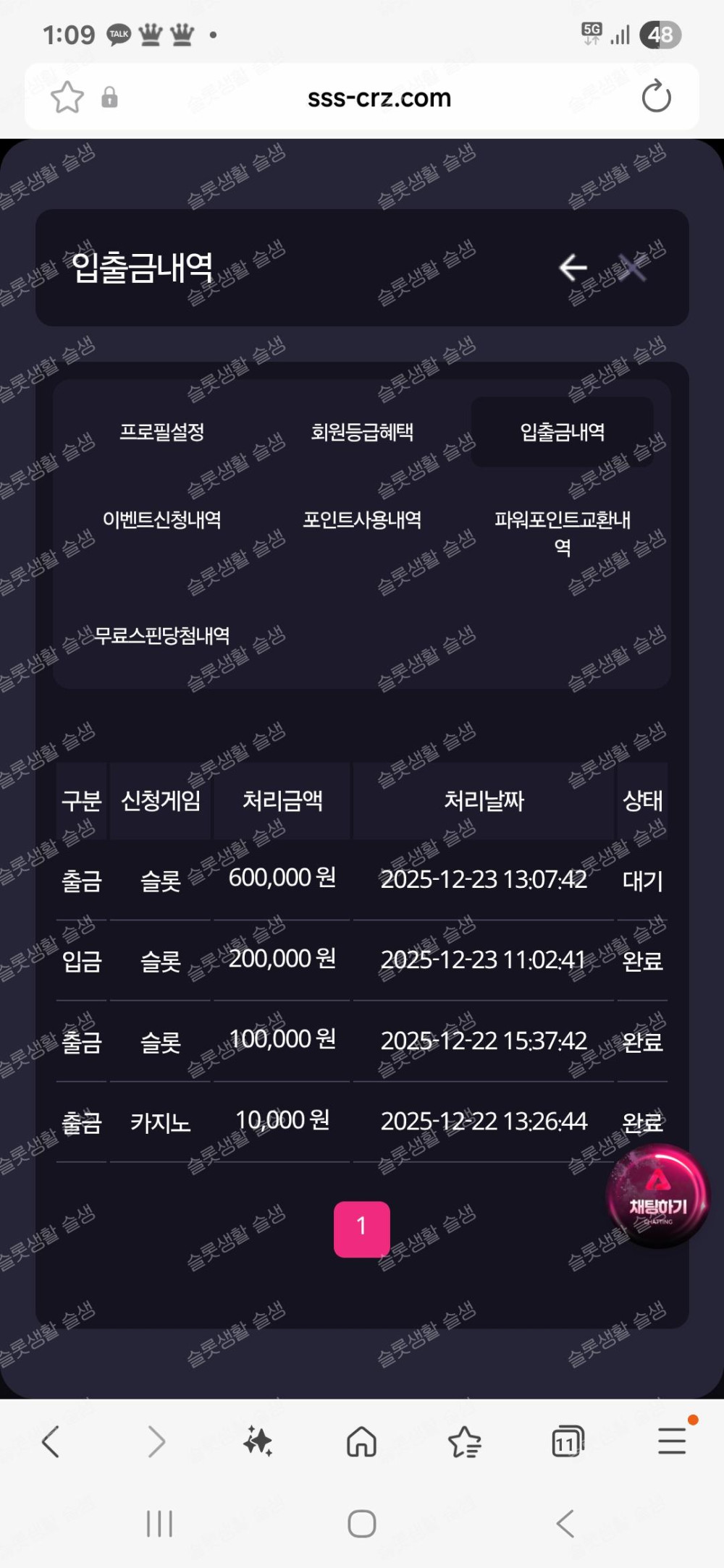
Task: Open recent apps from system navigation
Action: (159, 1523)
